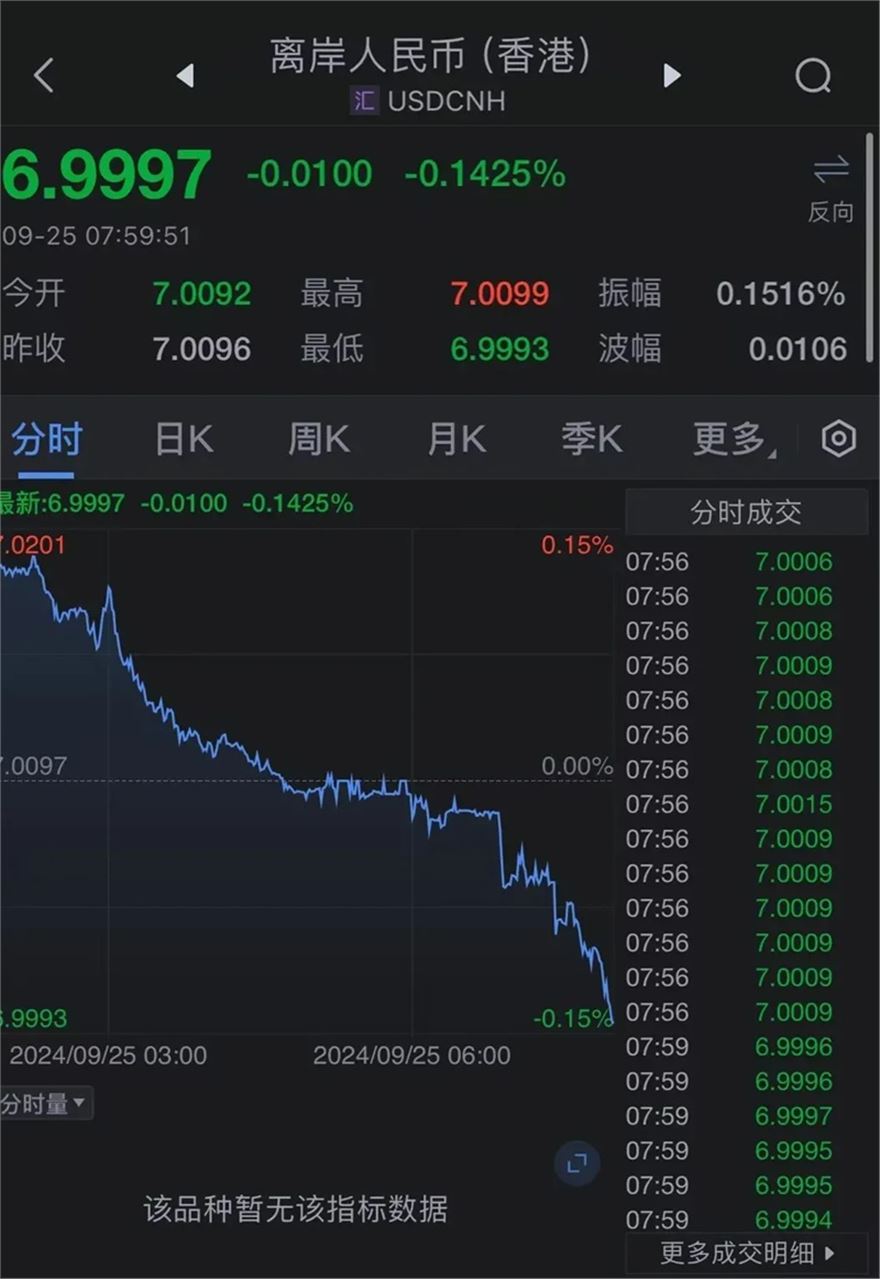Viewport: 880px width, 1279px height.
Task: Open chart settings hexagon icon
Action: pos(838,439)
